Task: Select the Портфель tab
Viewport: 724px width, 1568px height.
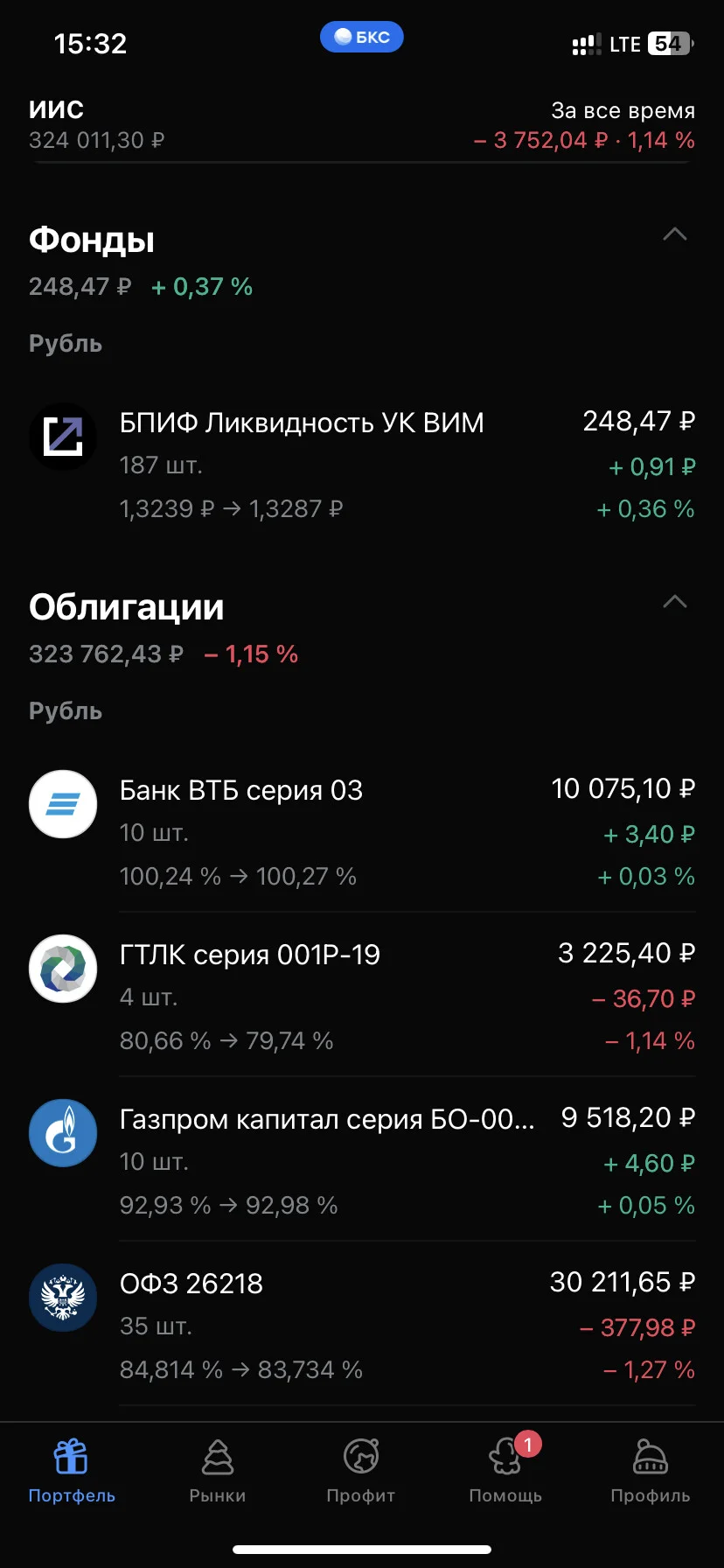Action: point(72,1472)
